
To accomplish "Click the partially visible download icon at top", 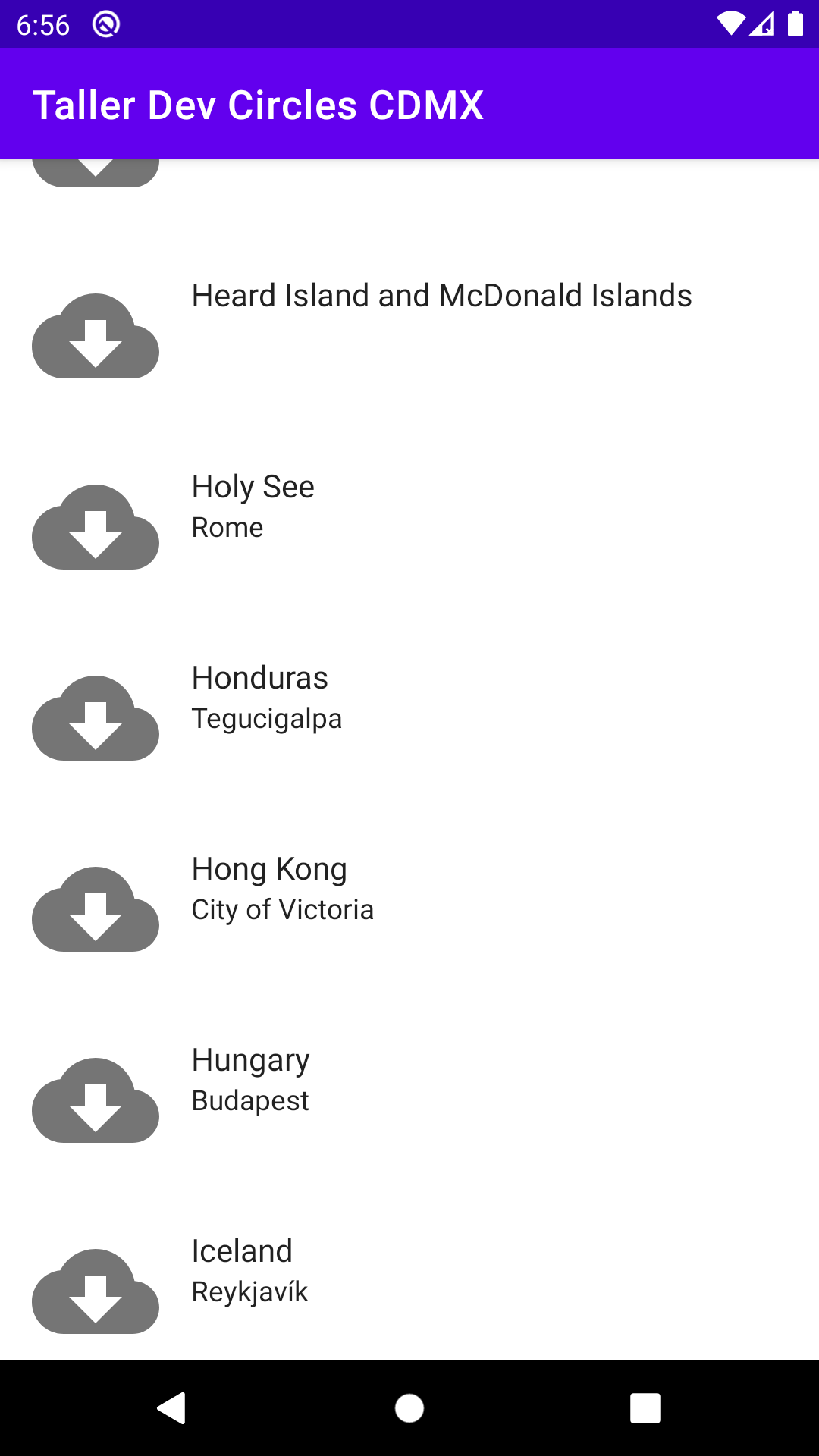I will click(x=95, y=168).
